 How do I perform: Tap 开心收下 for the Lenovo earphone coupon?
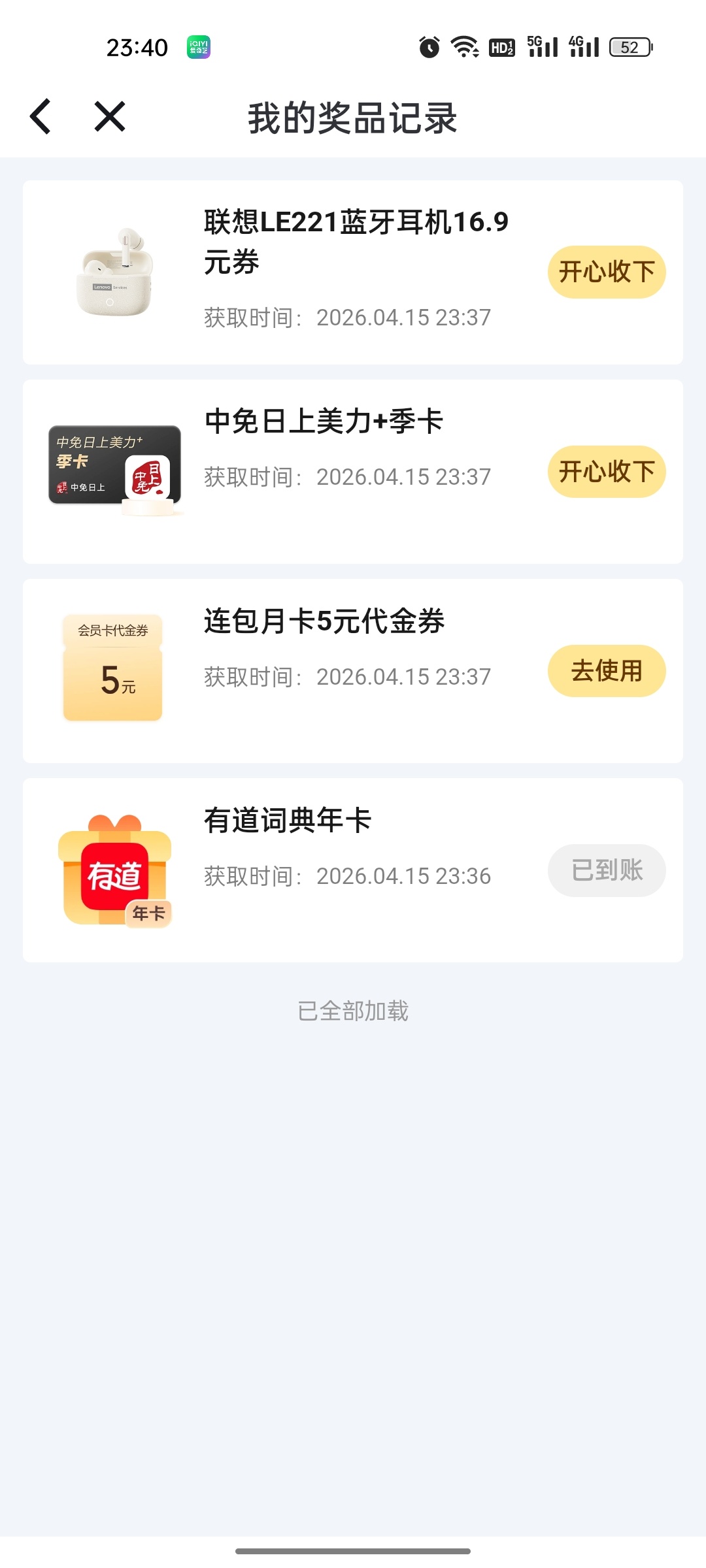[x=606, y=272]
